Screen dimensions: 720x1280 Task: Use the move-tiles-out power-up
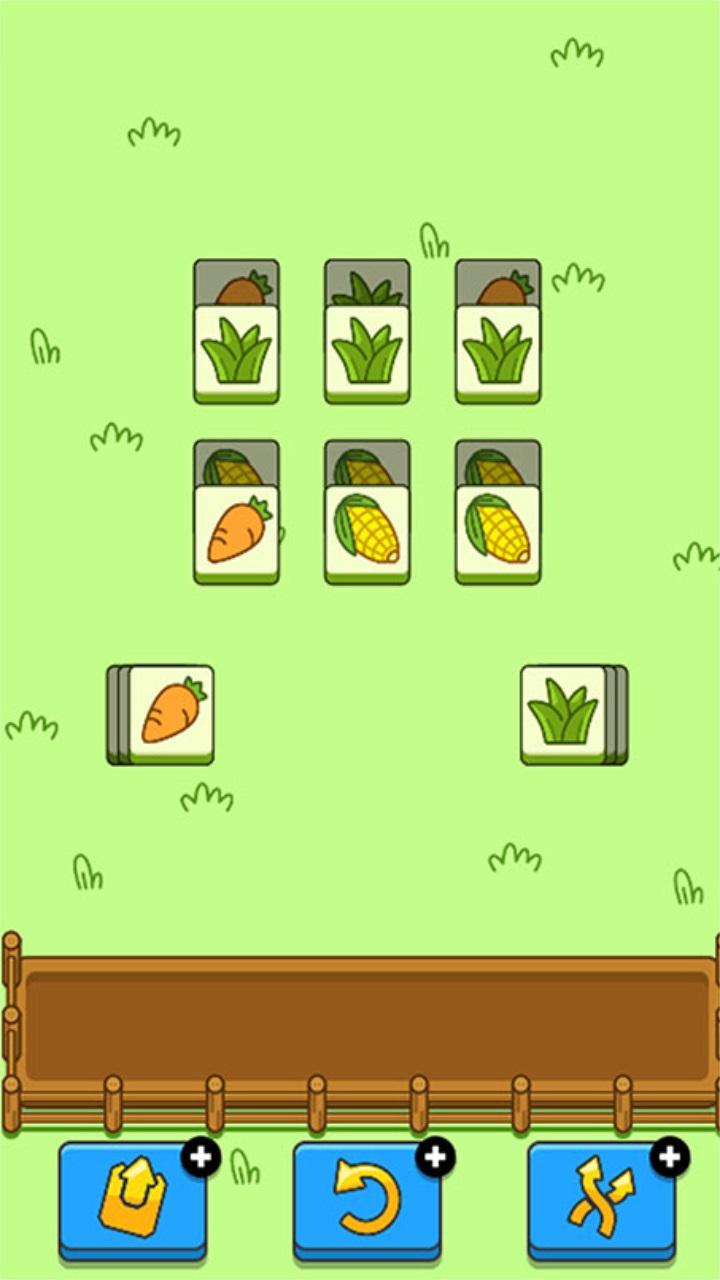coord(132,1198)
